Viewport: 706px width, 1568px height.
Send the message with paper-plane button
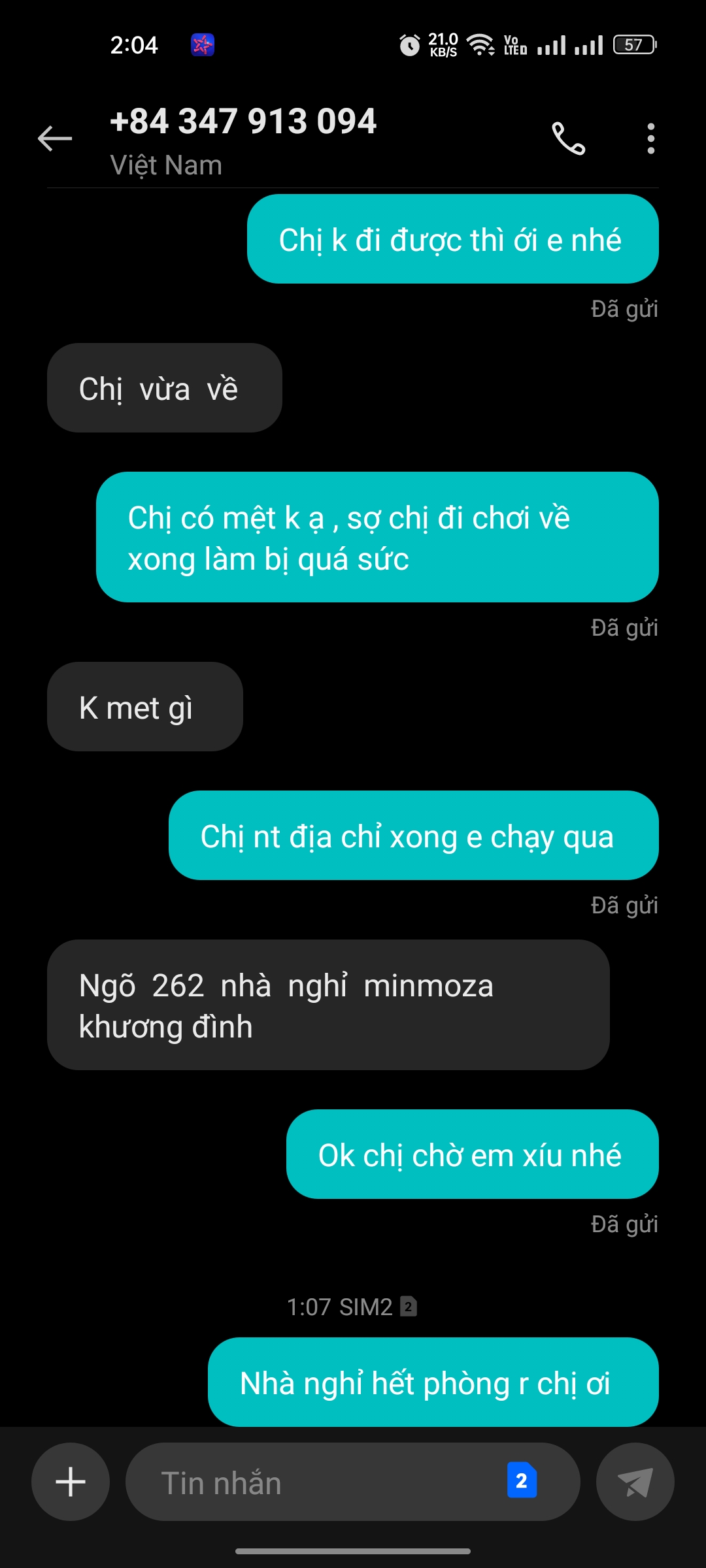pos(635,1482)
